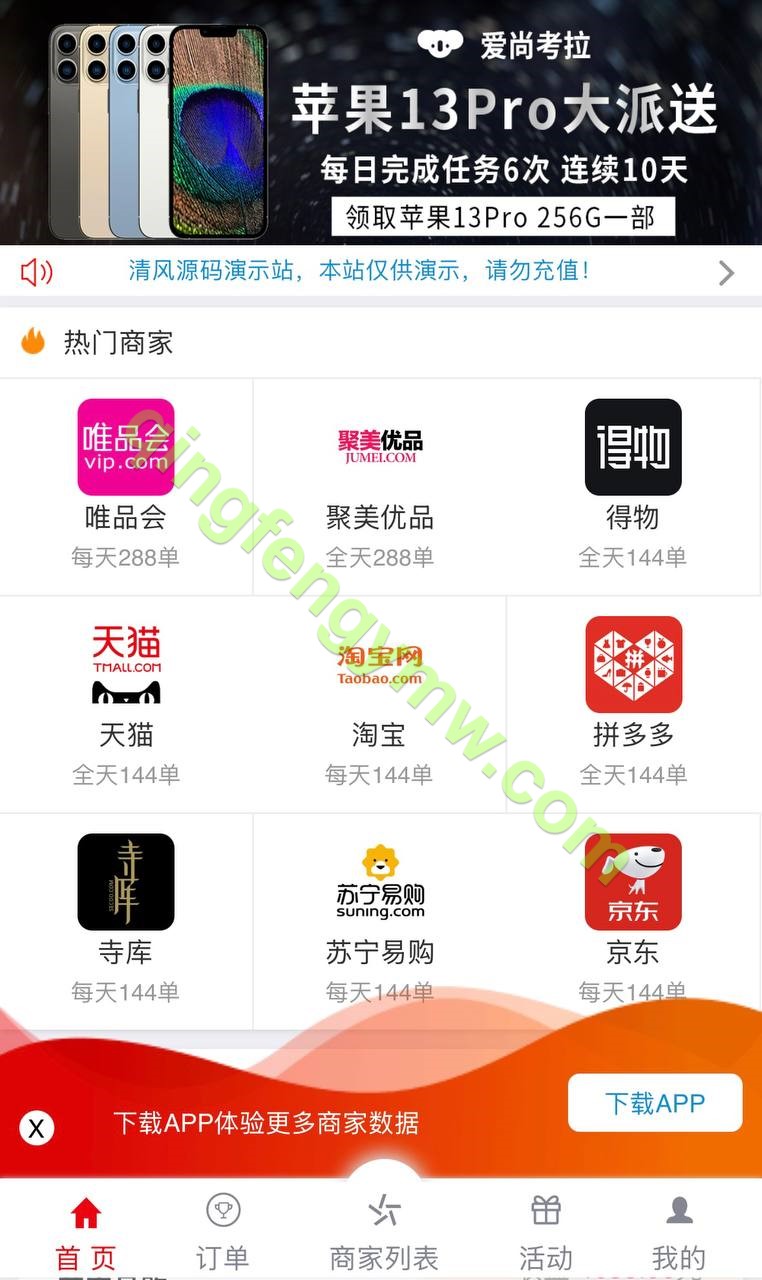Select the 拼多多 merchant

pos(633,702)
